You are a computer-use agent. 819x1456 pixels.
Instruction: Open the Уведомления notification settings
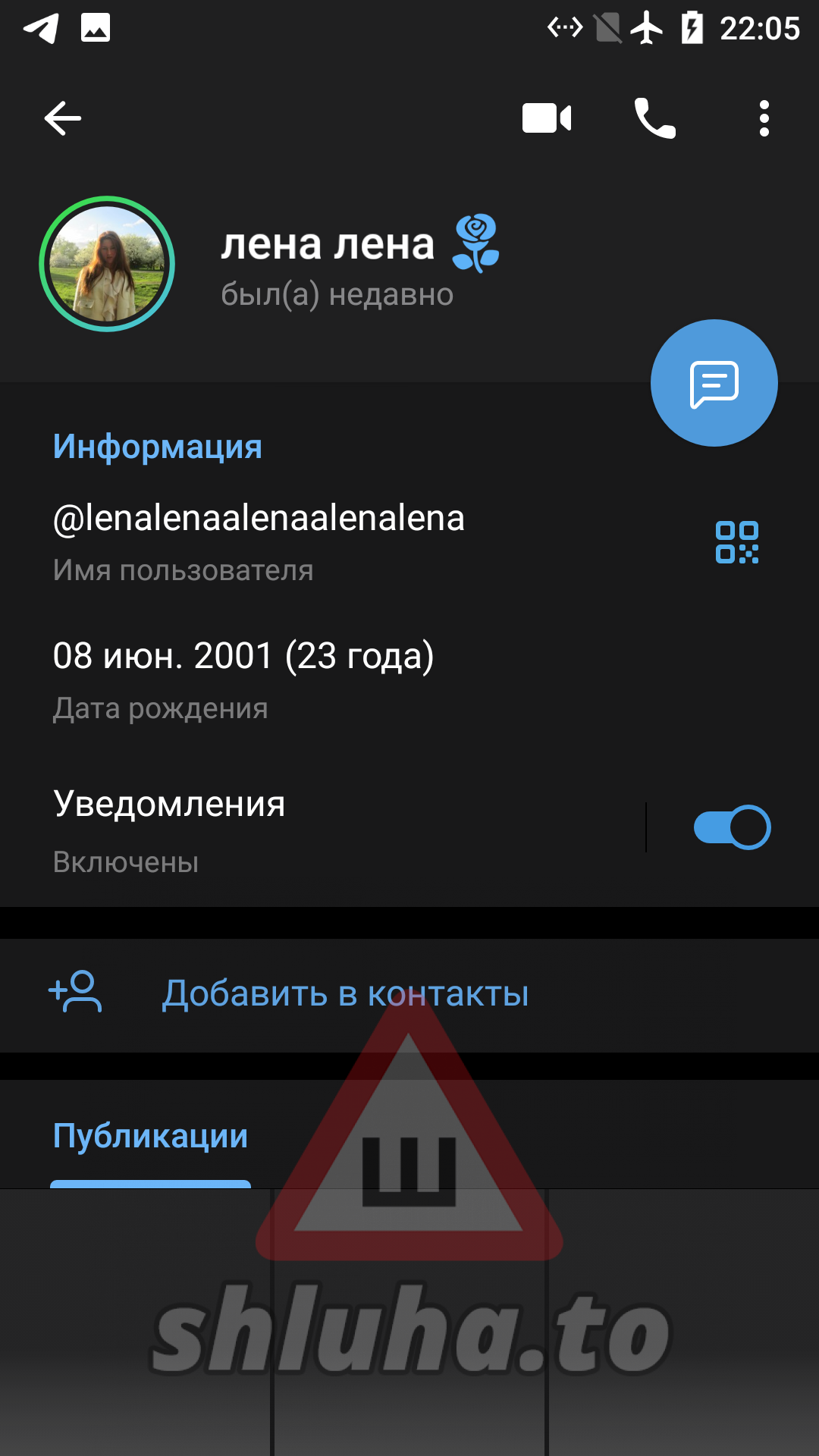coord(303,828)
